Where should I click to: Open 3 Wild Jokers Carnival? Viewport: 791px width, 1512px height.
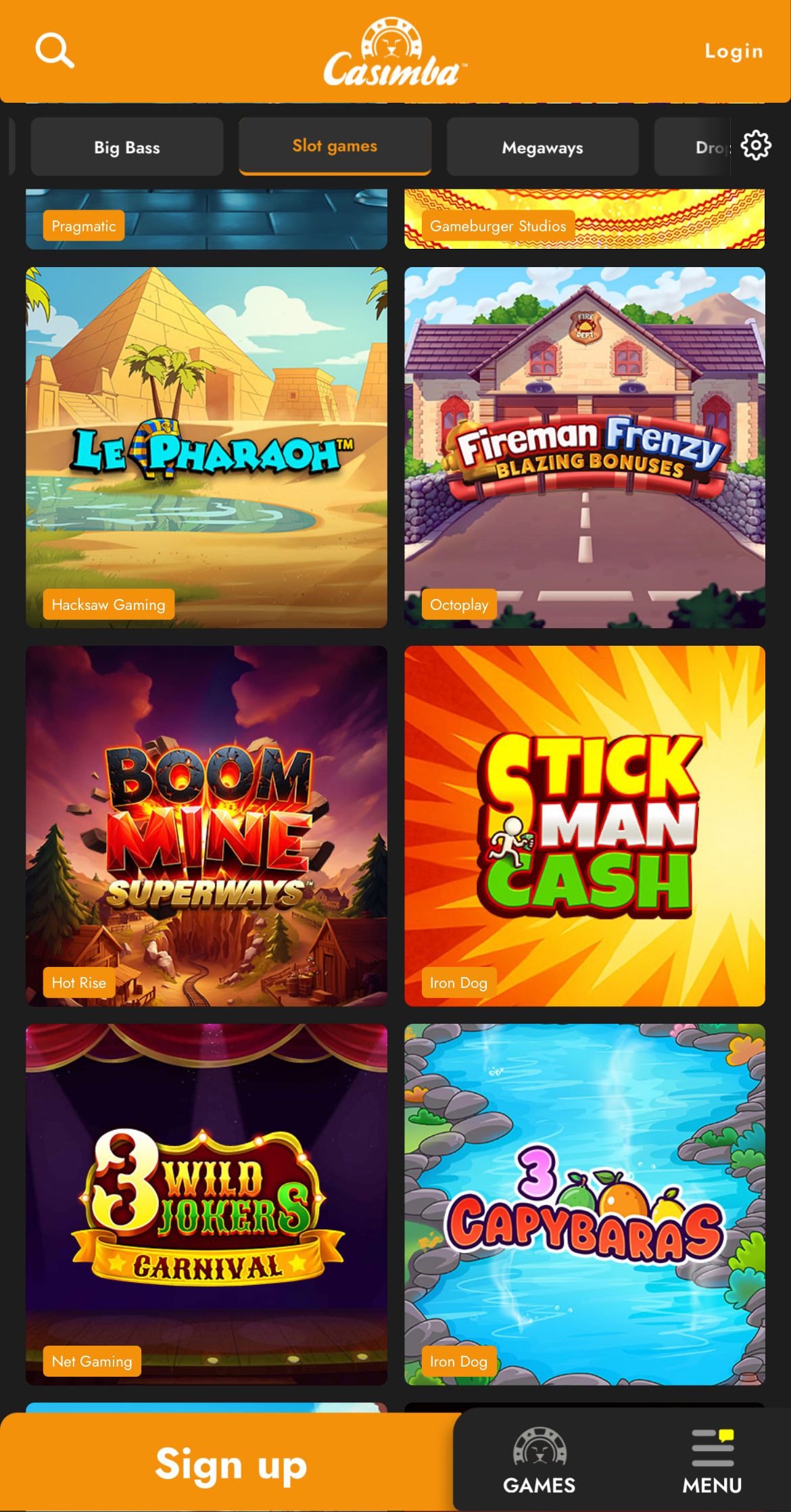click(206, 1204)
